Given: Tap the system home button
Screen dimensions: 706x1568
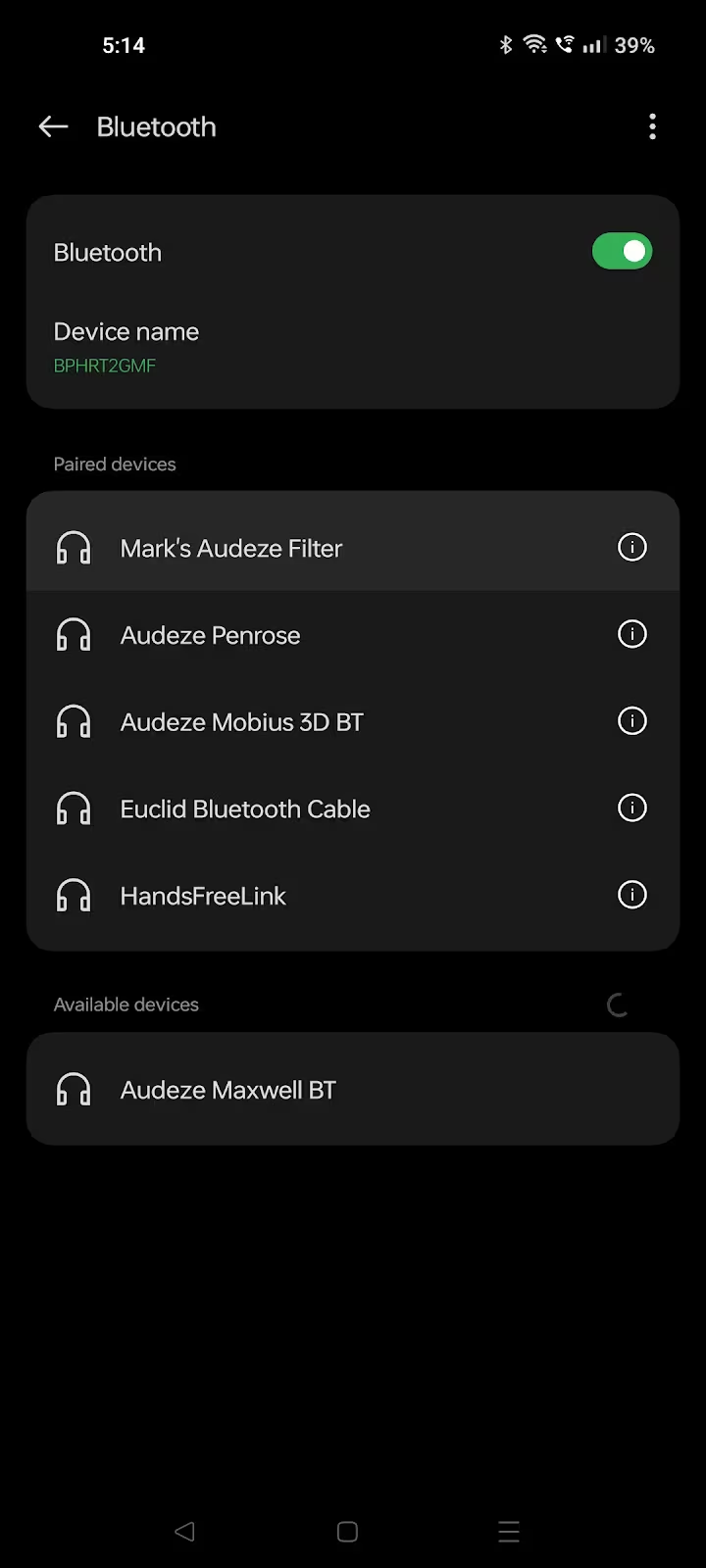Looking at the screenshot, I should click(347, 1532).
